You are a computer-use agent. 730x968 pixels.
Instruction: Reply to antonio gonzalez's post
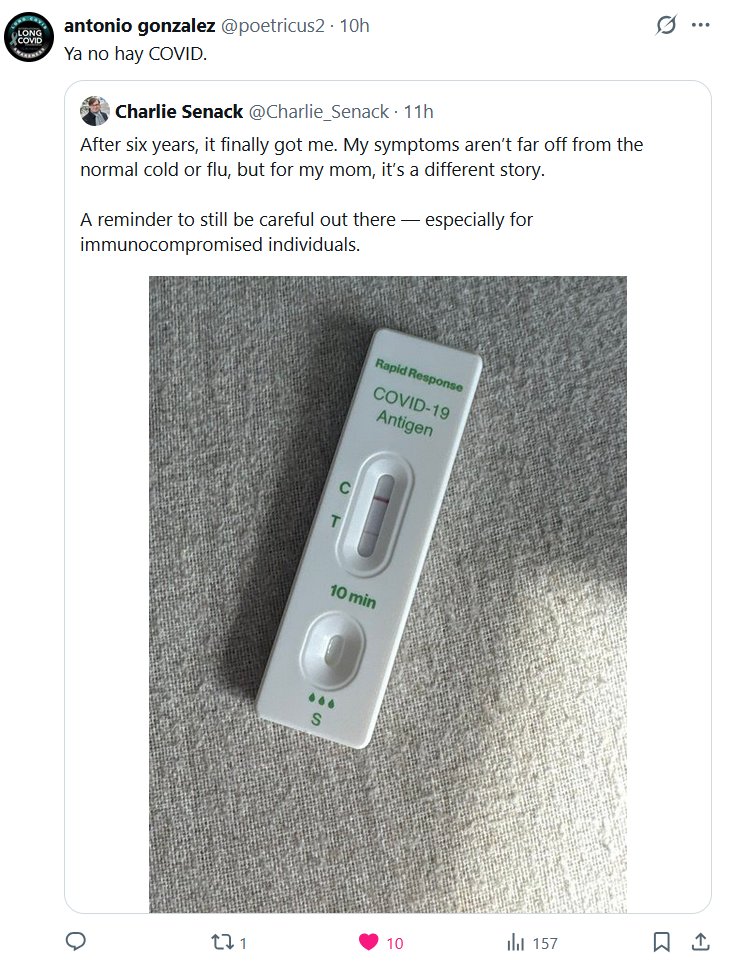[x=76, y=941]
